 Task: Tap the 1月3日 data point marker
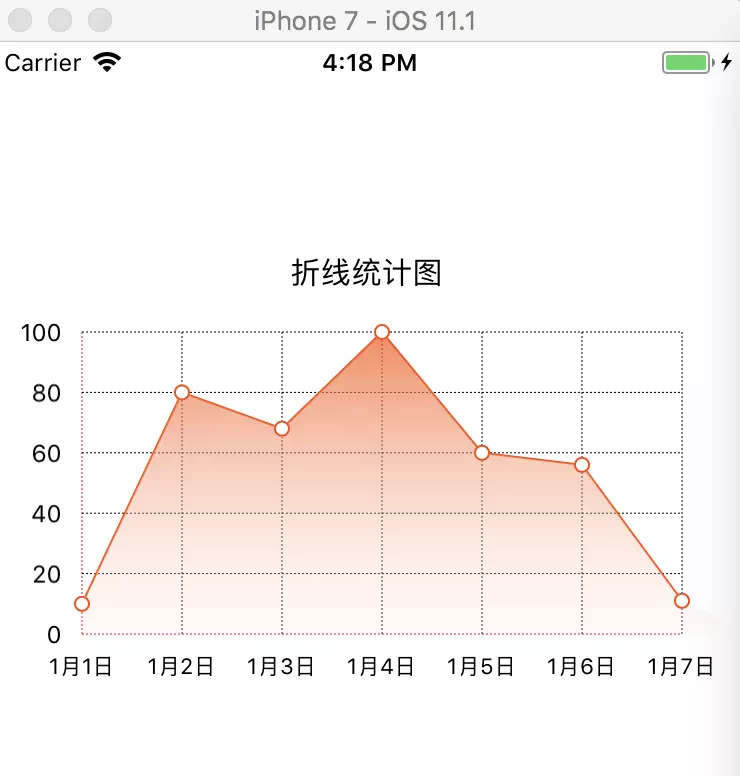pyautogui.click(x=282, y=429)
